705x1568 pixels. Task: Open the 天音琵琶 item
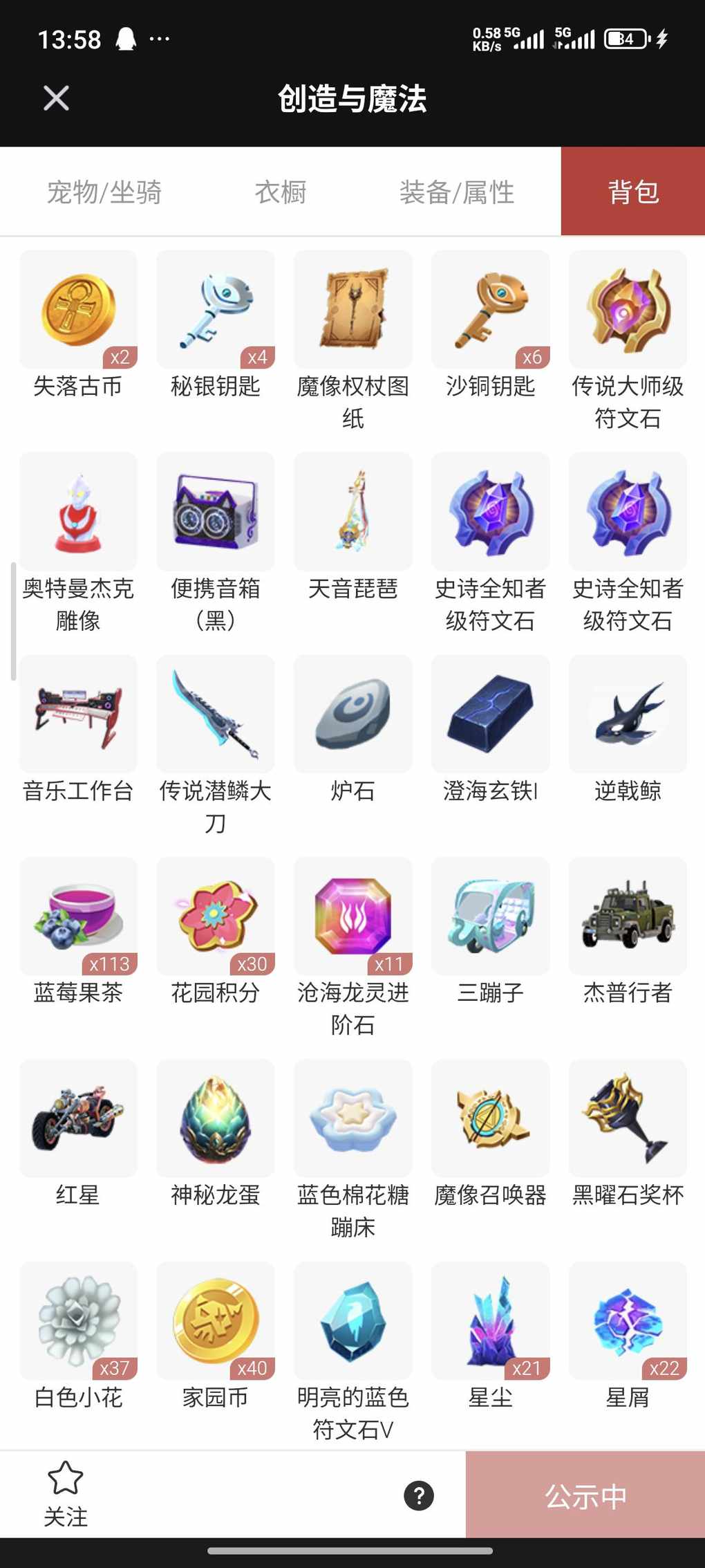tap(353, 512)
